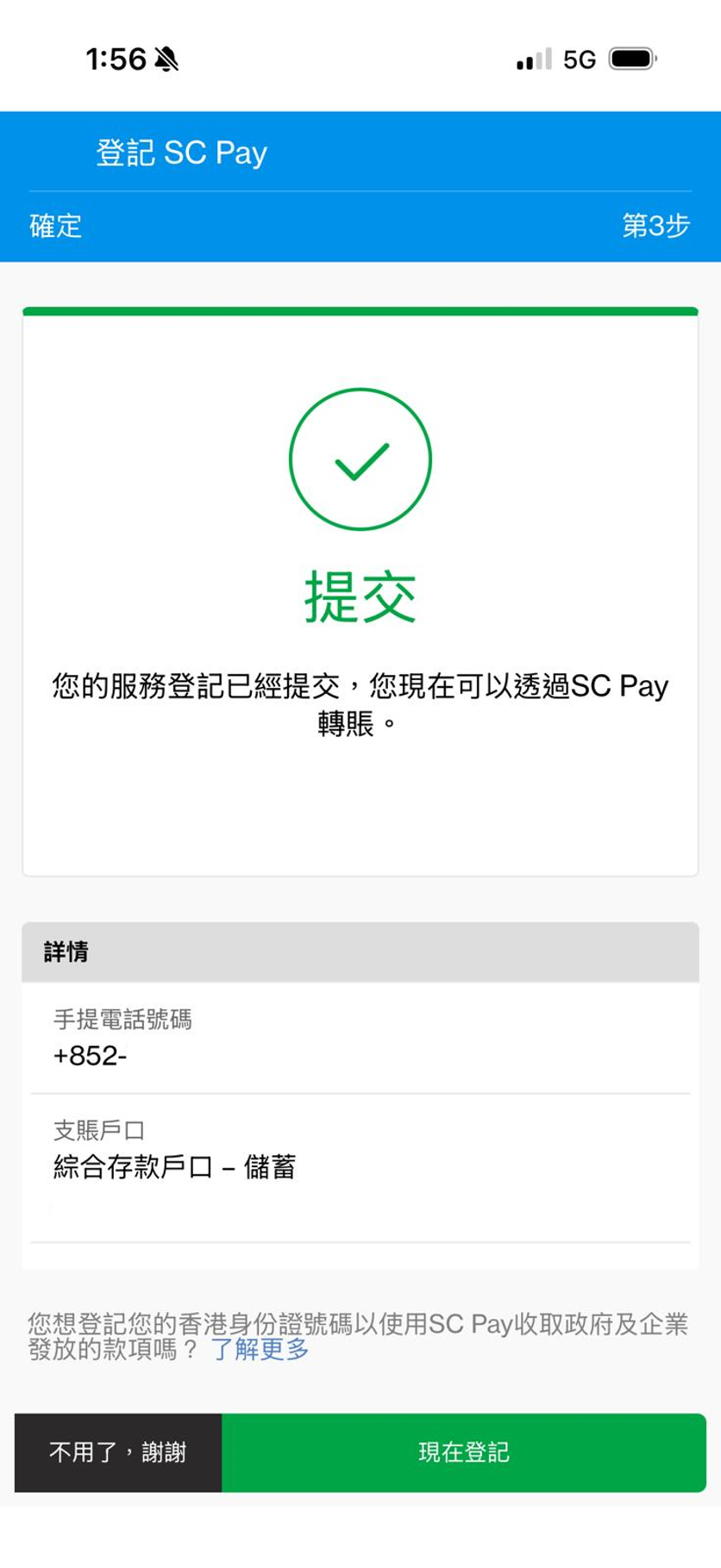This screenshot has width=721, height=1568.
Task: Tap the 手提電話號碼 mobile number label
Action: 122,1020
